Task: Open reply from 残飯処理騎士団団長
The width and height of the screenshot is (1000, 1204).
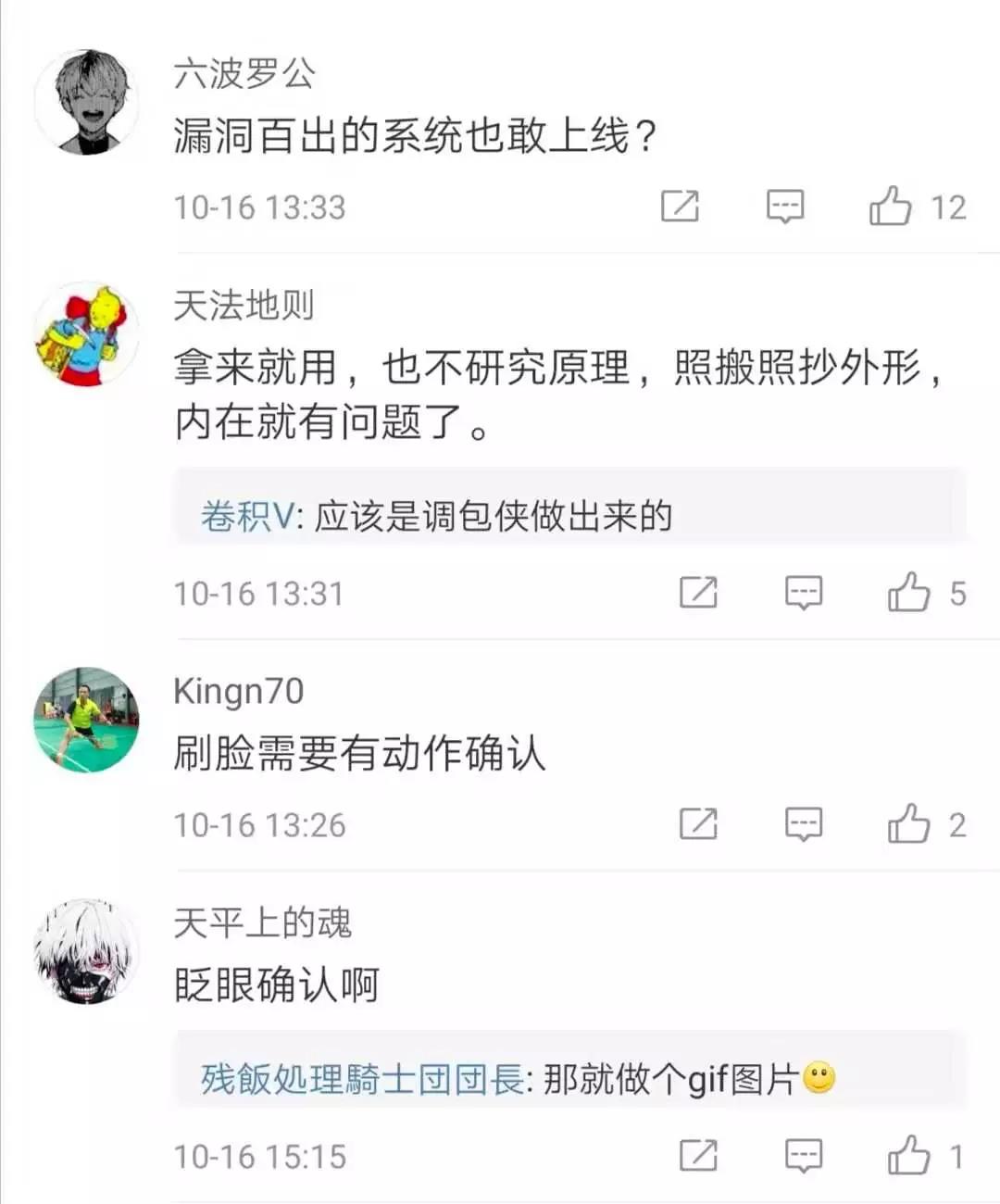Action: click(519, 1079)
